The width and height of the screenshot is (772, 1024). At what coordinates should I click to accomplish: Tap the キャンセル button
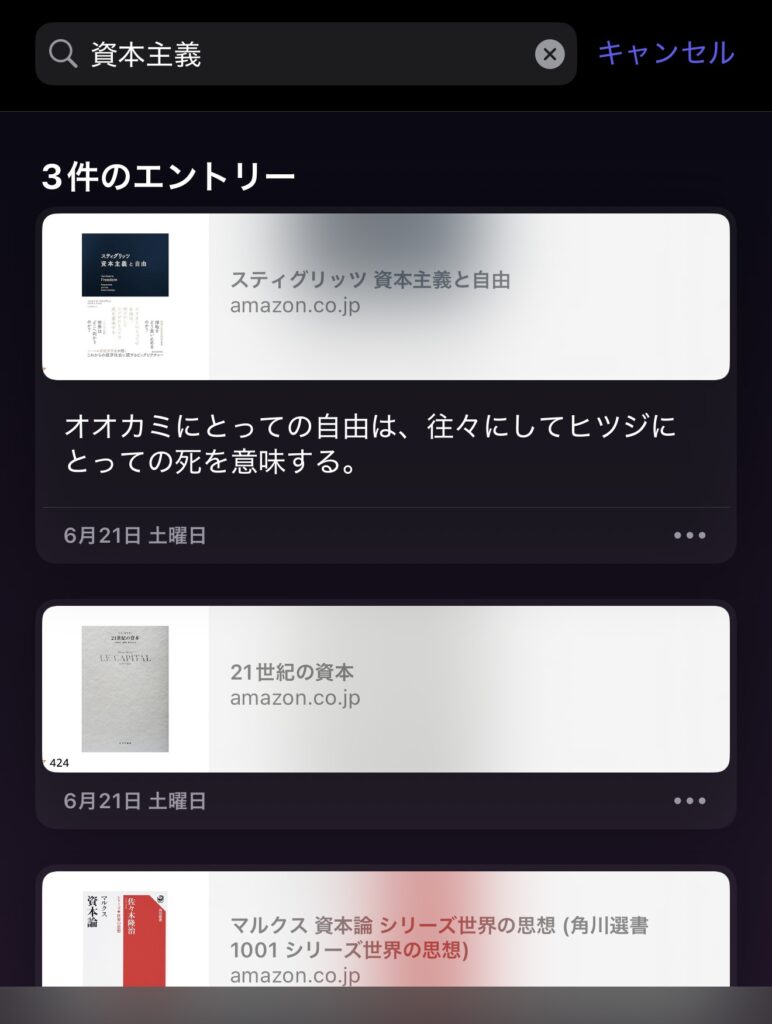click(x=666, y=53)
